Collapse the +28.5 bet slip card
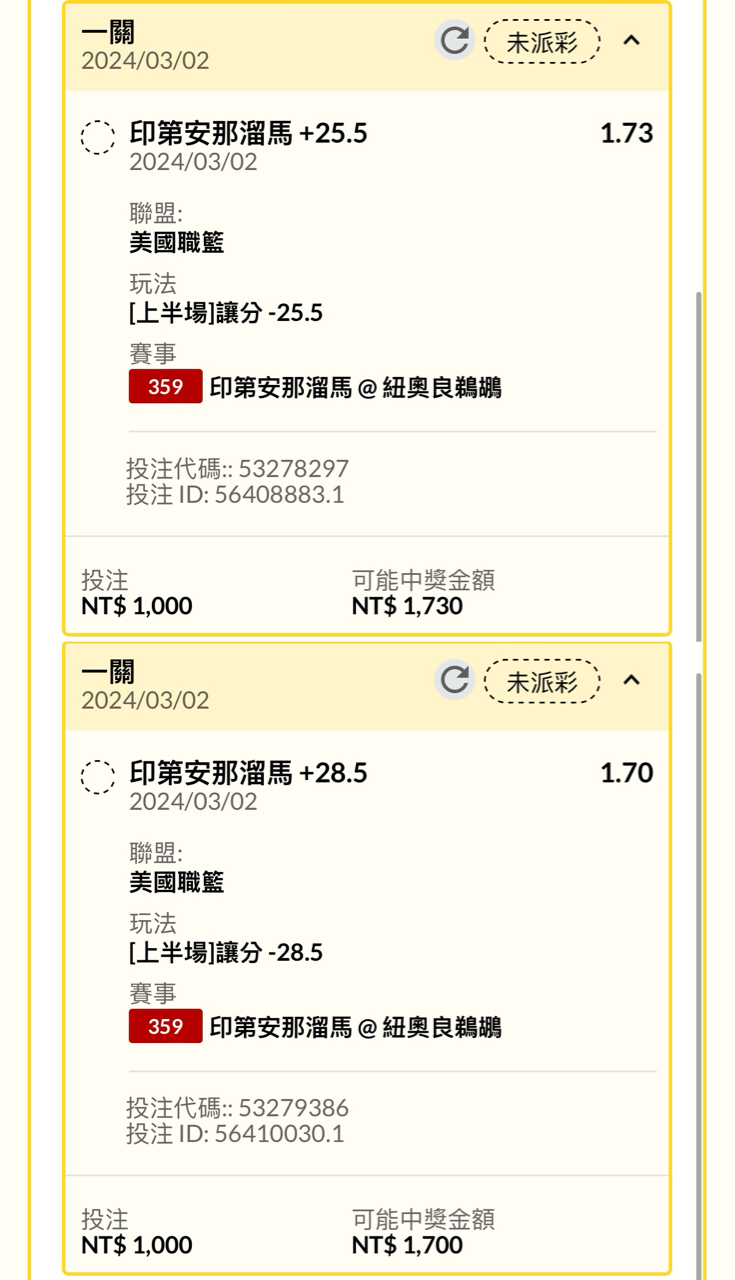Viewport: 735px width, 1280px height. point(631,681)
